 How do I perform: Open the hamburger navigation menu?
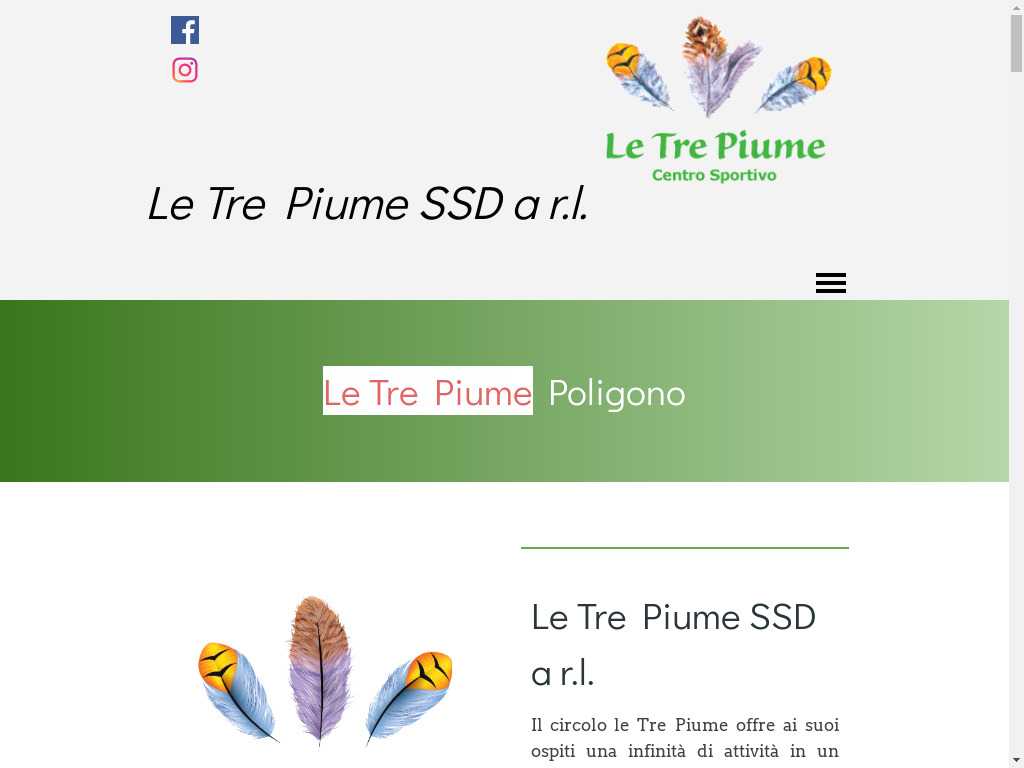click(830, 283)
